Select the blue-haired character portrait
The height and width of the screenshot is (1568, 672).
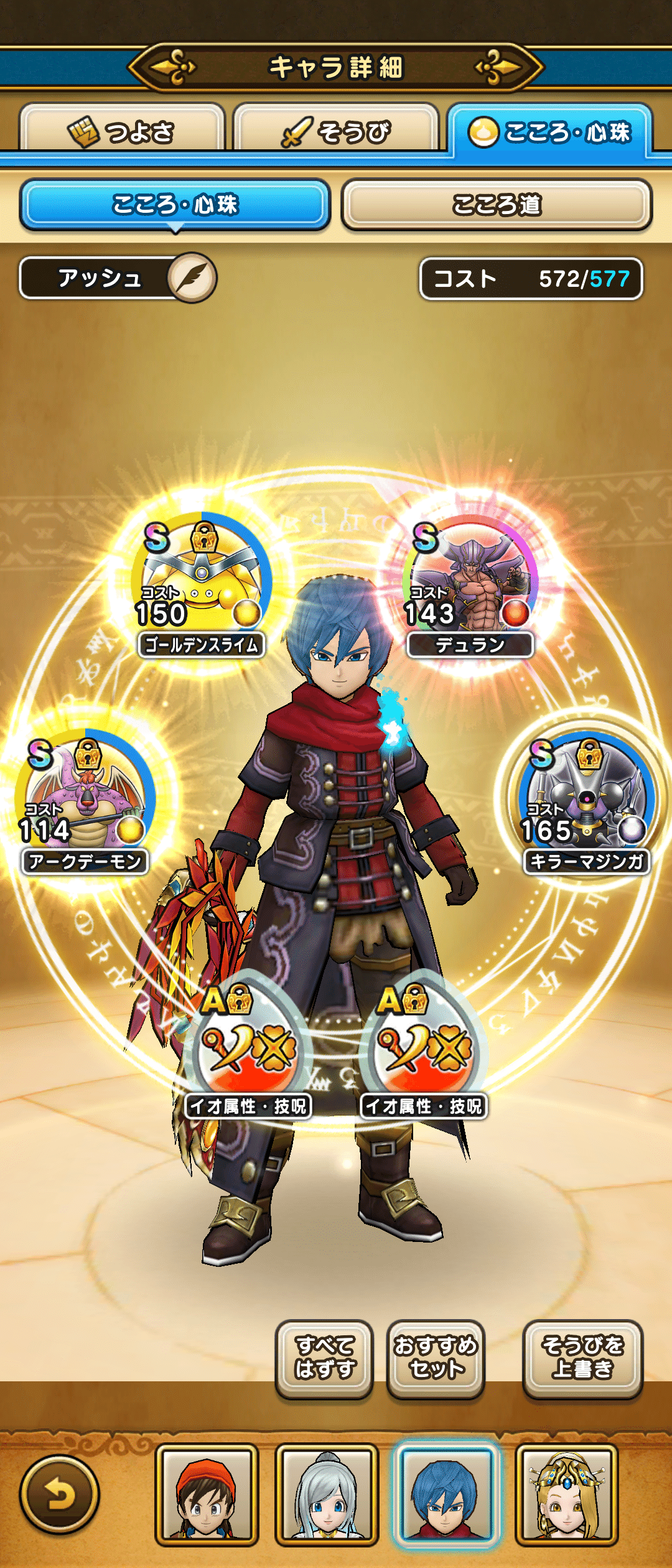click(x=446, y=1495)
